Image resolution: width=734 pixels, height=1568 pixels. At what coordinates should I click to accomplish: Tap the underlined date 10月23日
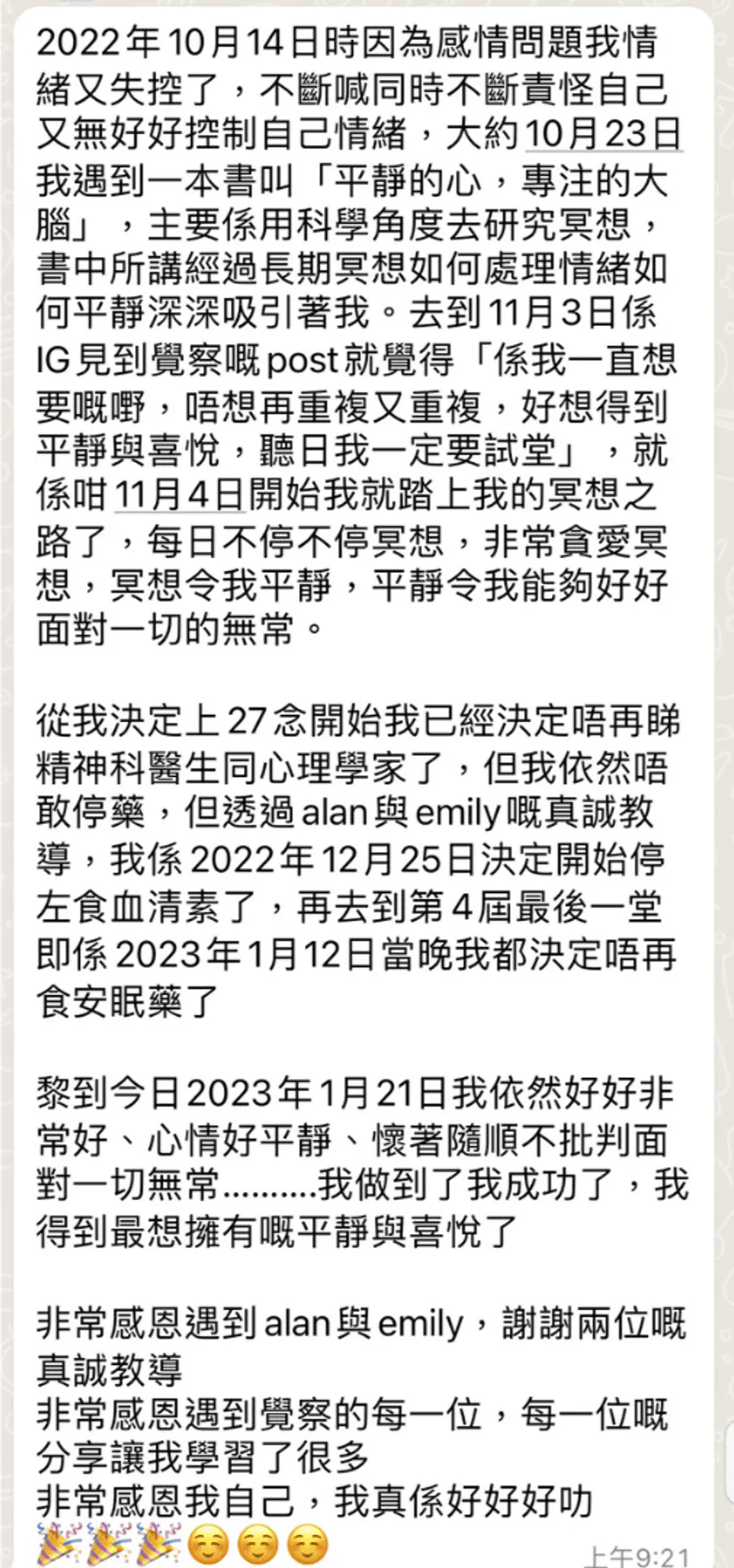click(x=603, y=134)
